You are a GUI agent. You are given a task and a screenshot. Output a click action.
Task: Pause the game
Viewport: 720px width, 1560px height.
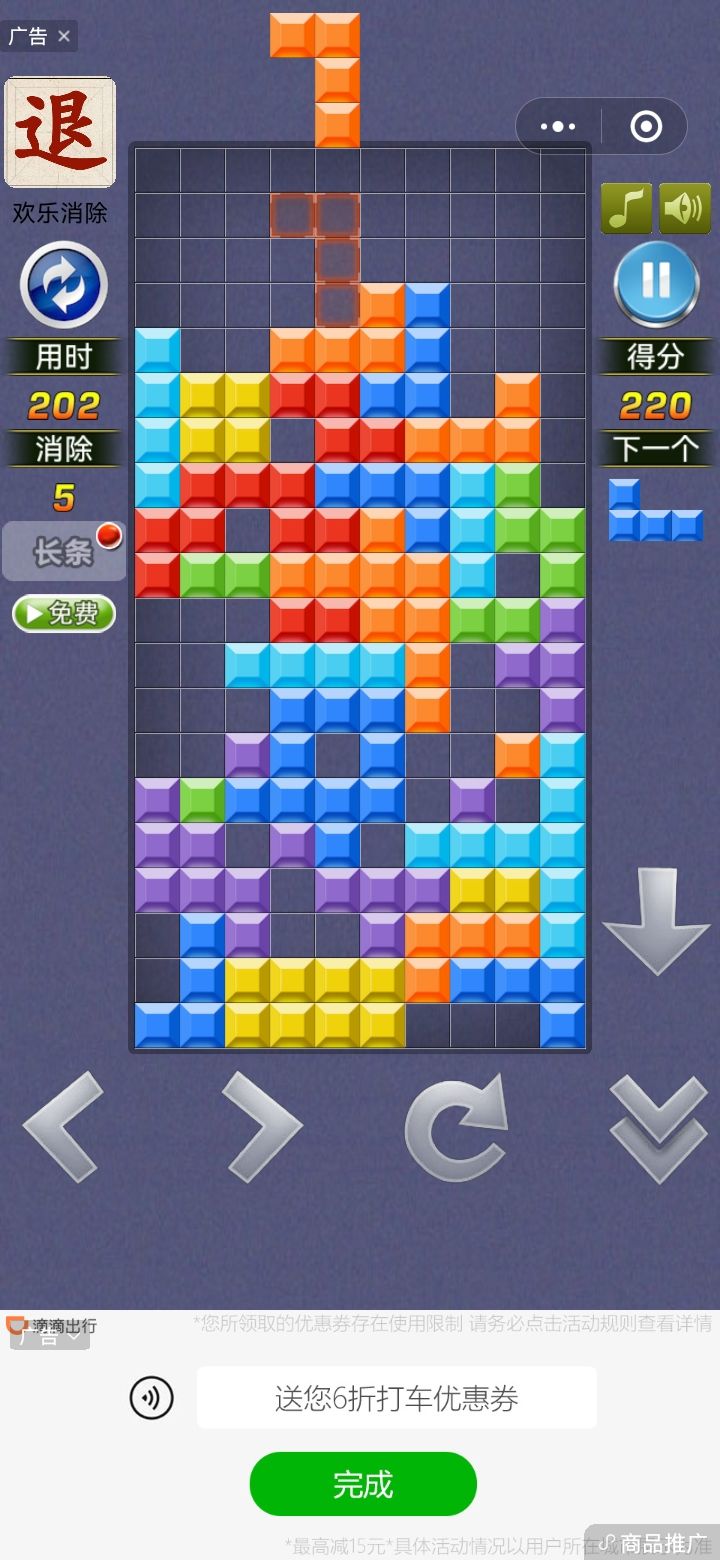click(656, 284)
